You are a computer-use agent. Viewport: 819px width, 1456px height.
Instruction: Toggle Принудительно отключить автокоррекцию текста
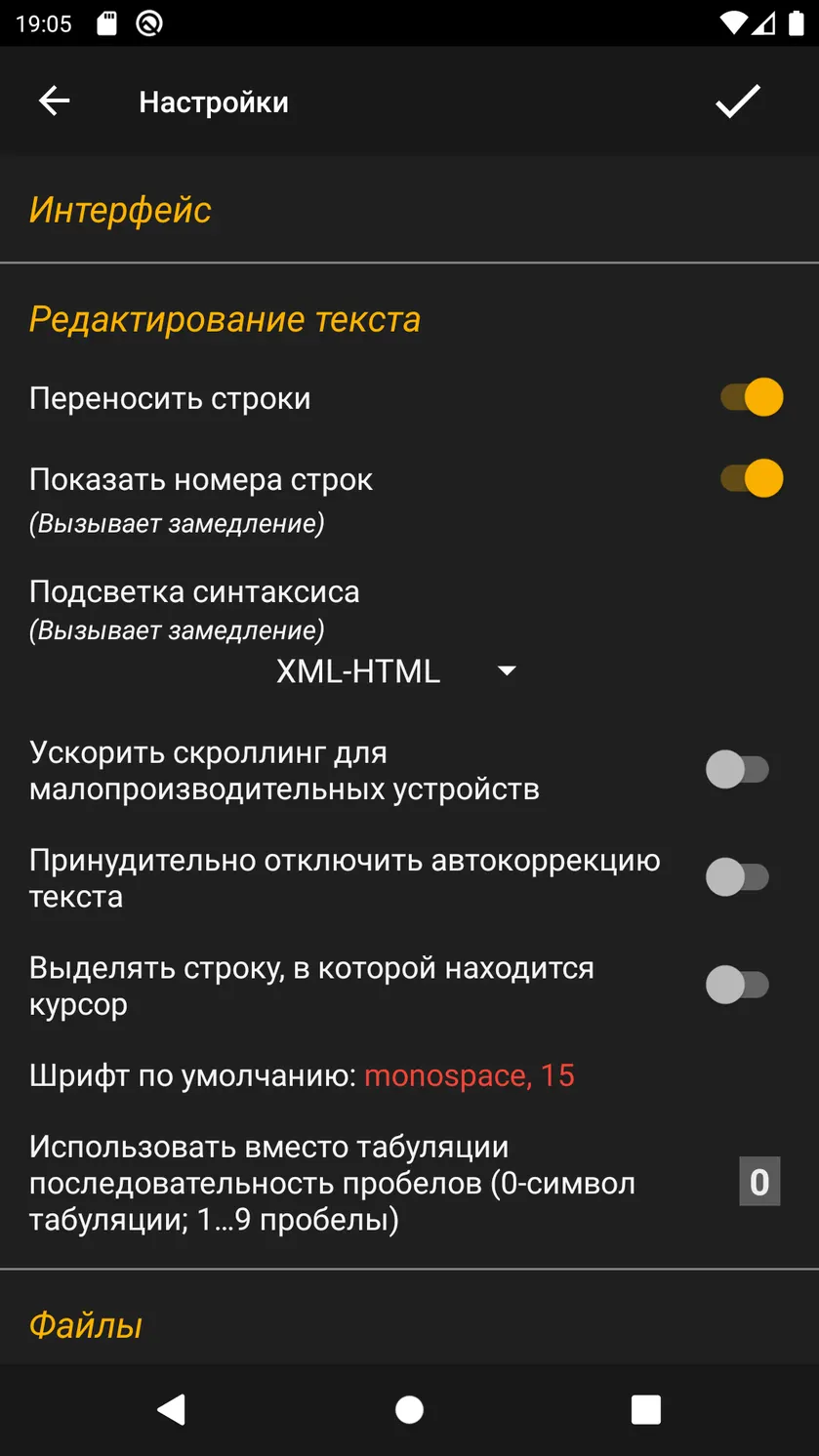(738, 877)
